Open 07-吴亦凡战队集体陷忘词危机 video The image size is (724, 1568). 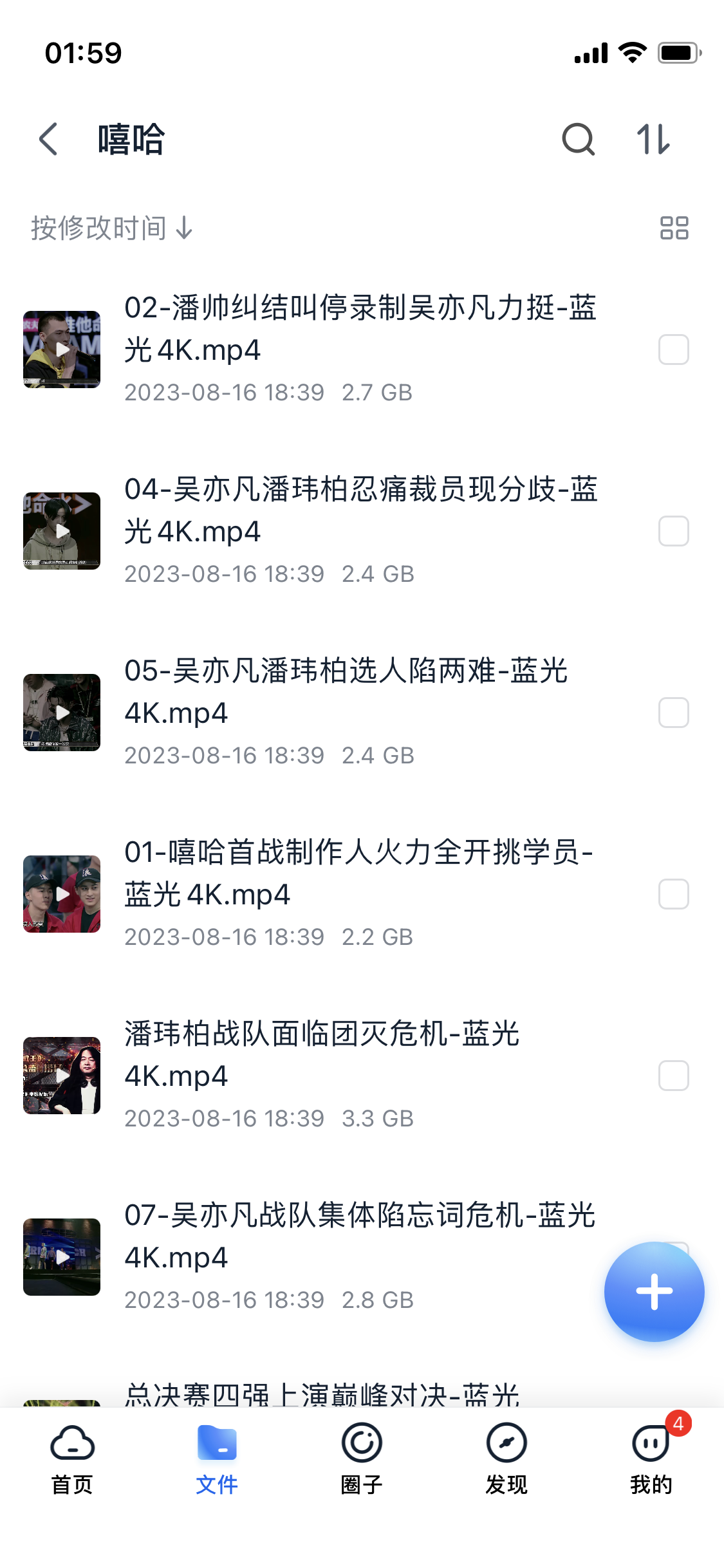click(x=359, y=1237)
